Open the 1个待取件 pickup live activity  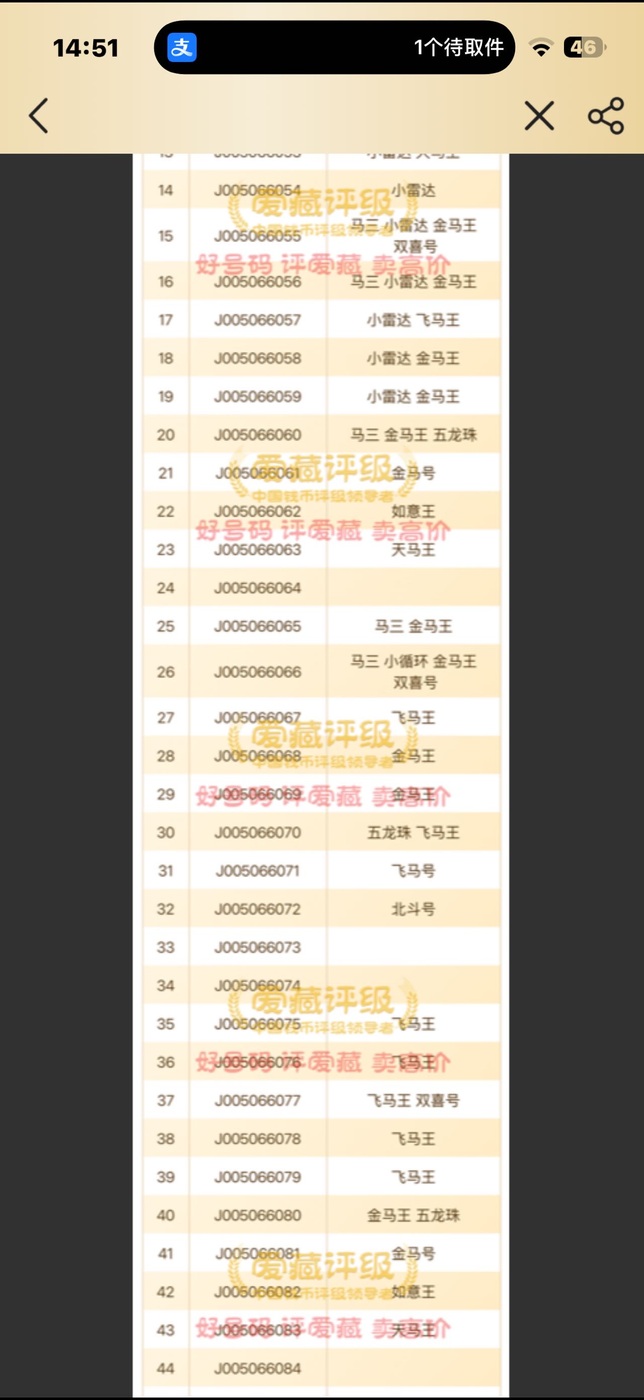tap(334, 47)
